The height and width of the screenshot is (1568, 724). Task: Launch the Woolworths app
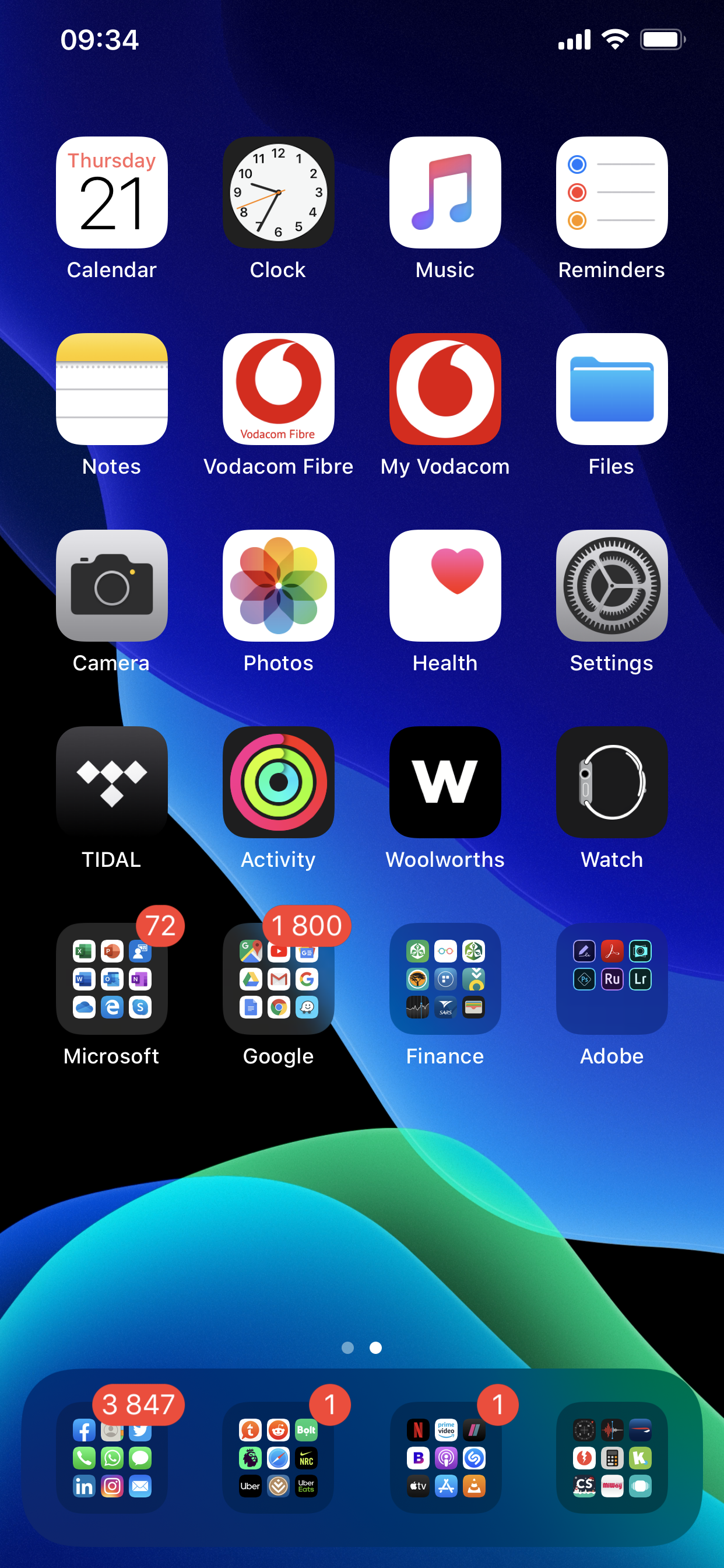[445, 782]
